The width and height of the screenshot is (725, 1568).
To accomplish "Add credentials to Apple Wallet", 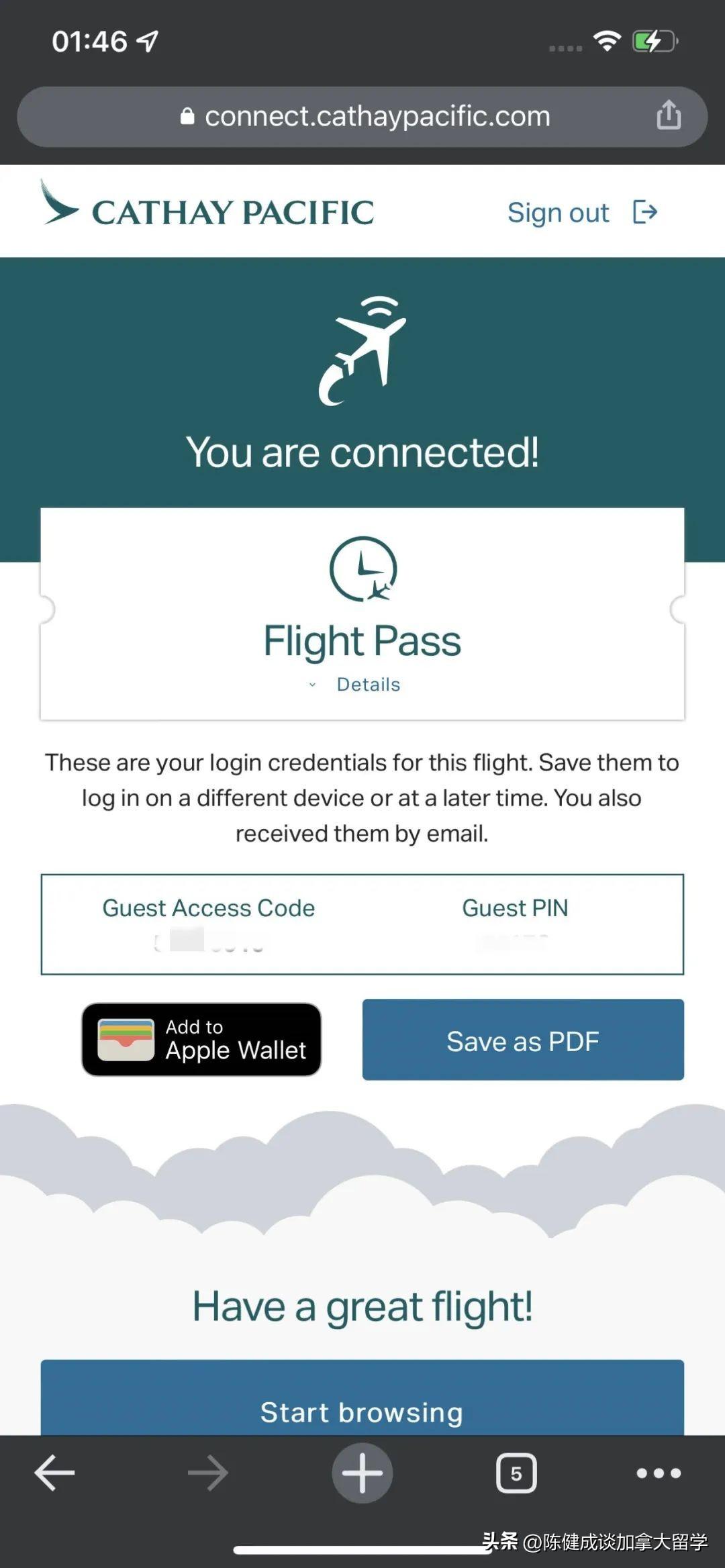I will pyautogui.click(x=201, y=1040).
